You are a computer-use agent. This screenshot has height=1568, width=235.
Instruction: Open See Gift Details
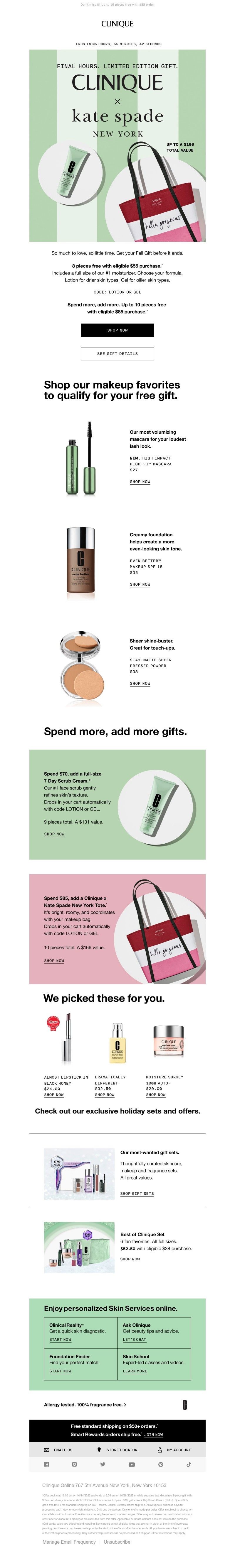117,353
